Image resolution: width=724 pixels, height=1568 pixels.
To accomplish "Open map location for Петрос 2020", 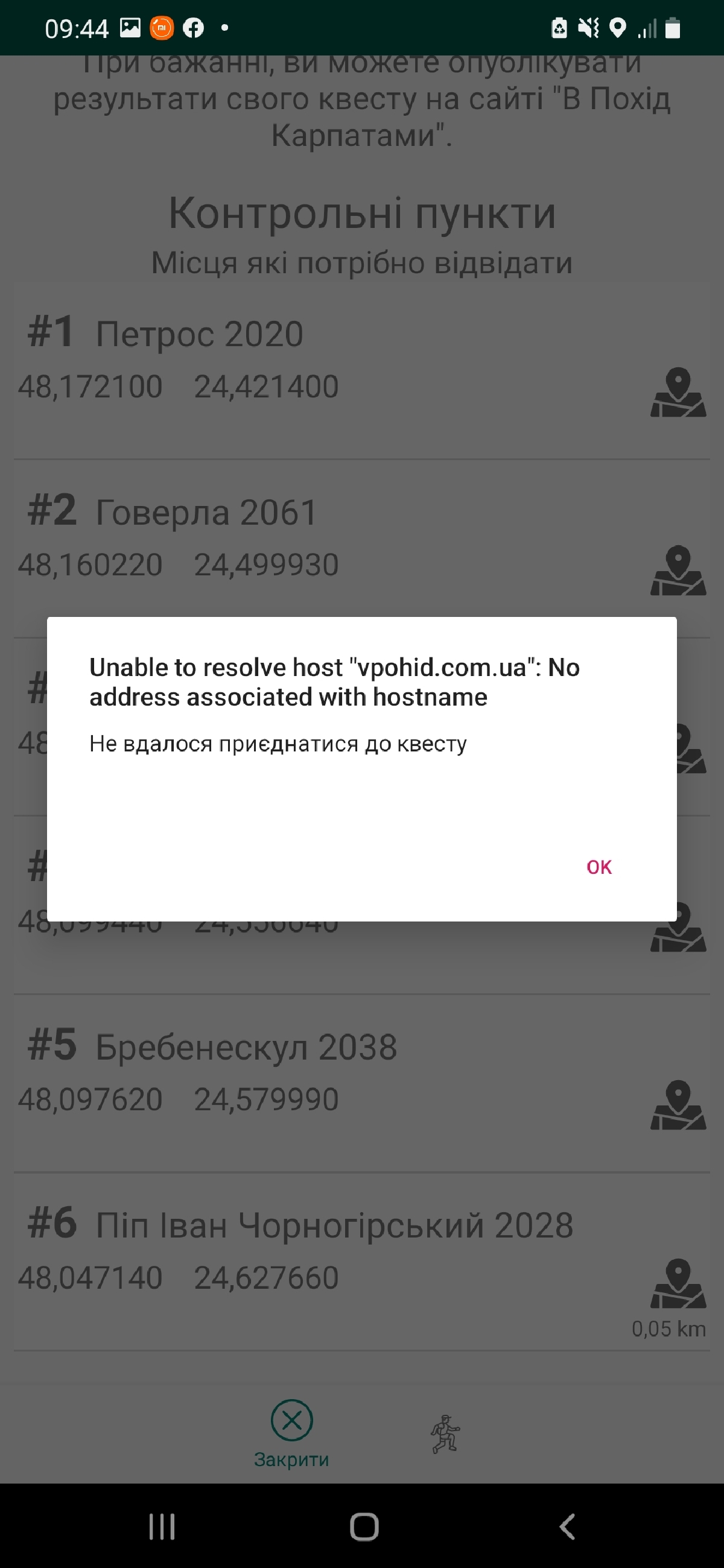I will click(x=678, y=392).
